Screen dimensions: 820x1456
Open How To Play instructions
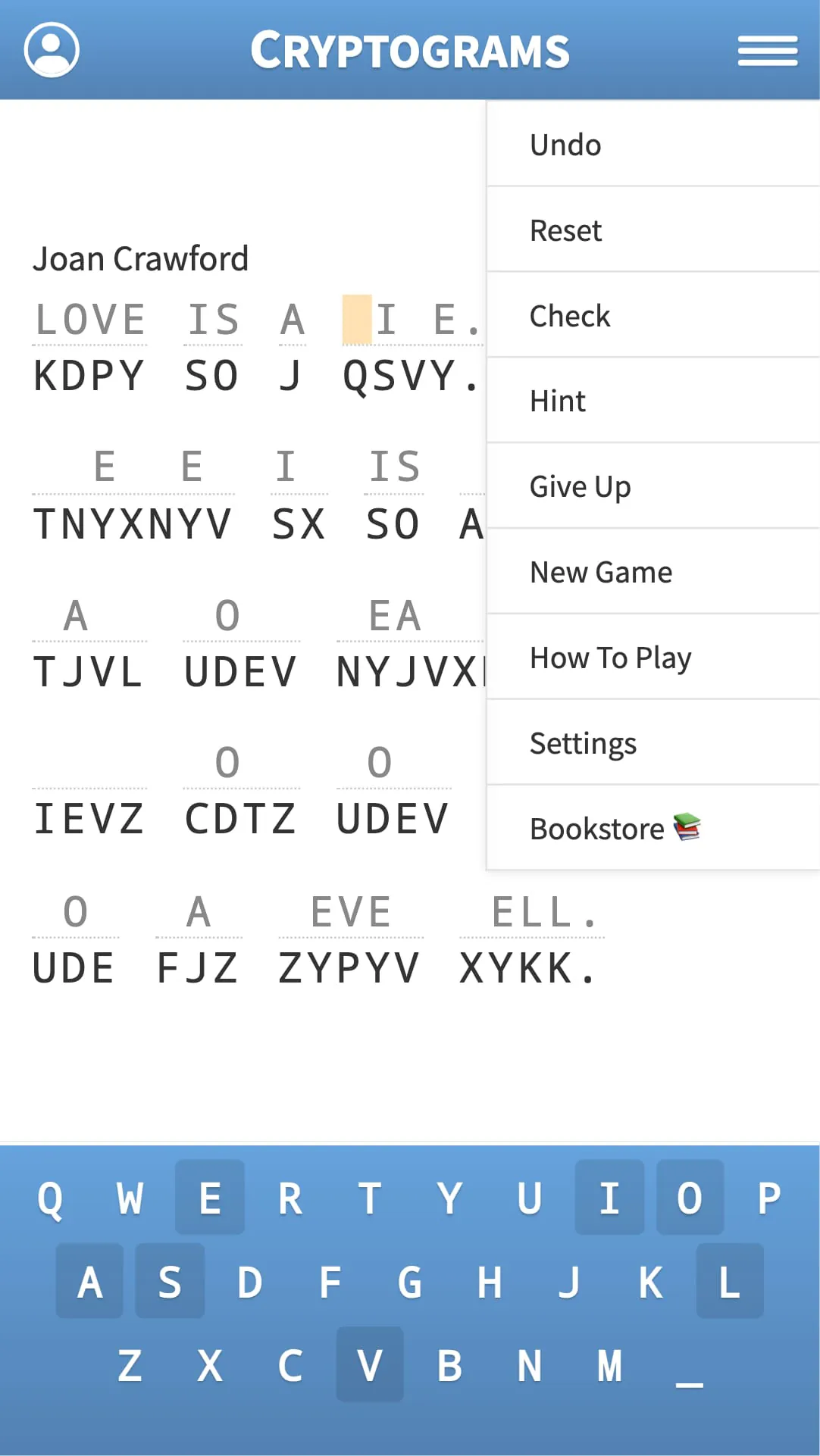point(610,658)
